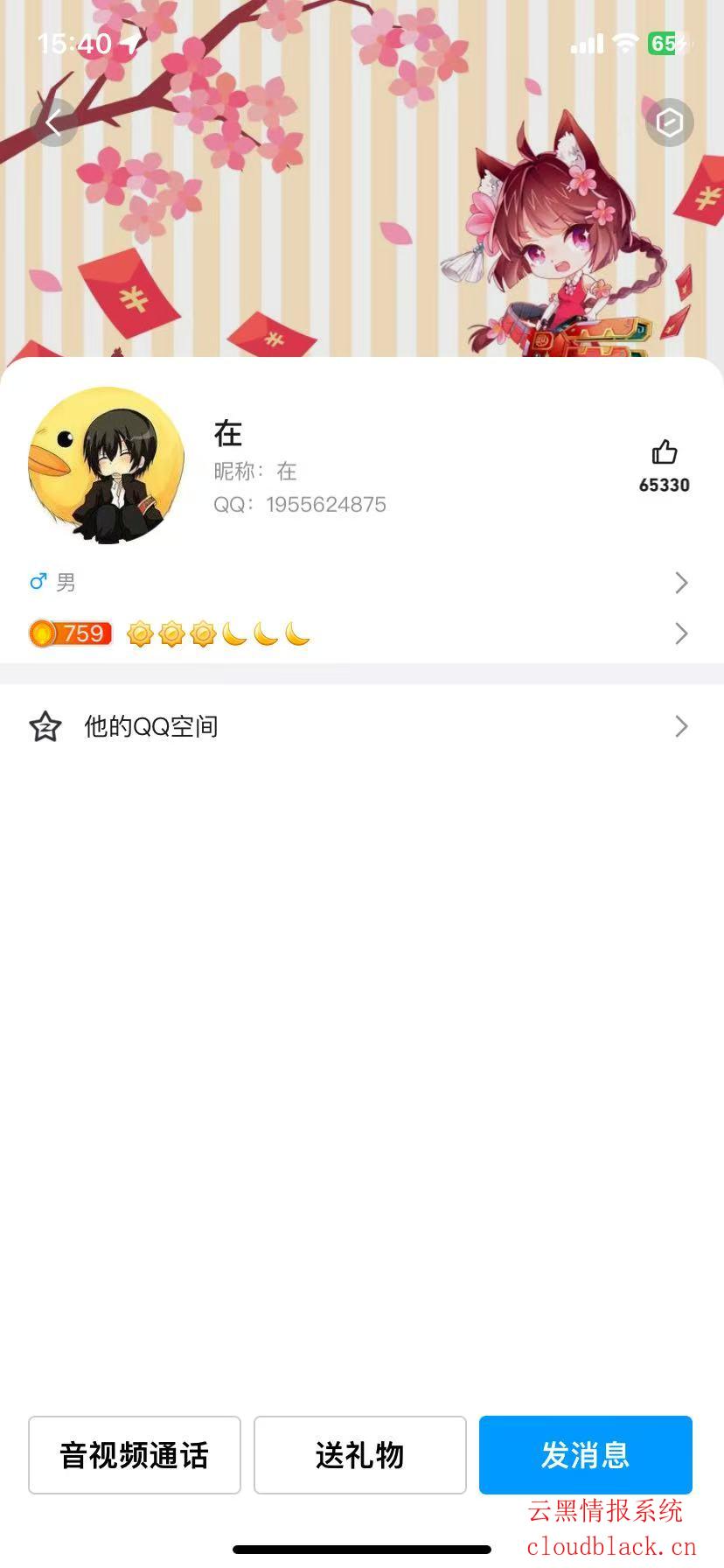Like this profile with thumbs-up
The image size is (724, 1568).
665,453
